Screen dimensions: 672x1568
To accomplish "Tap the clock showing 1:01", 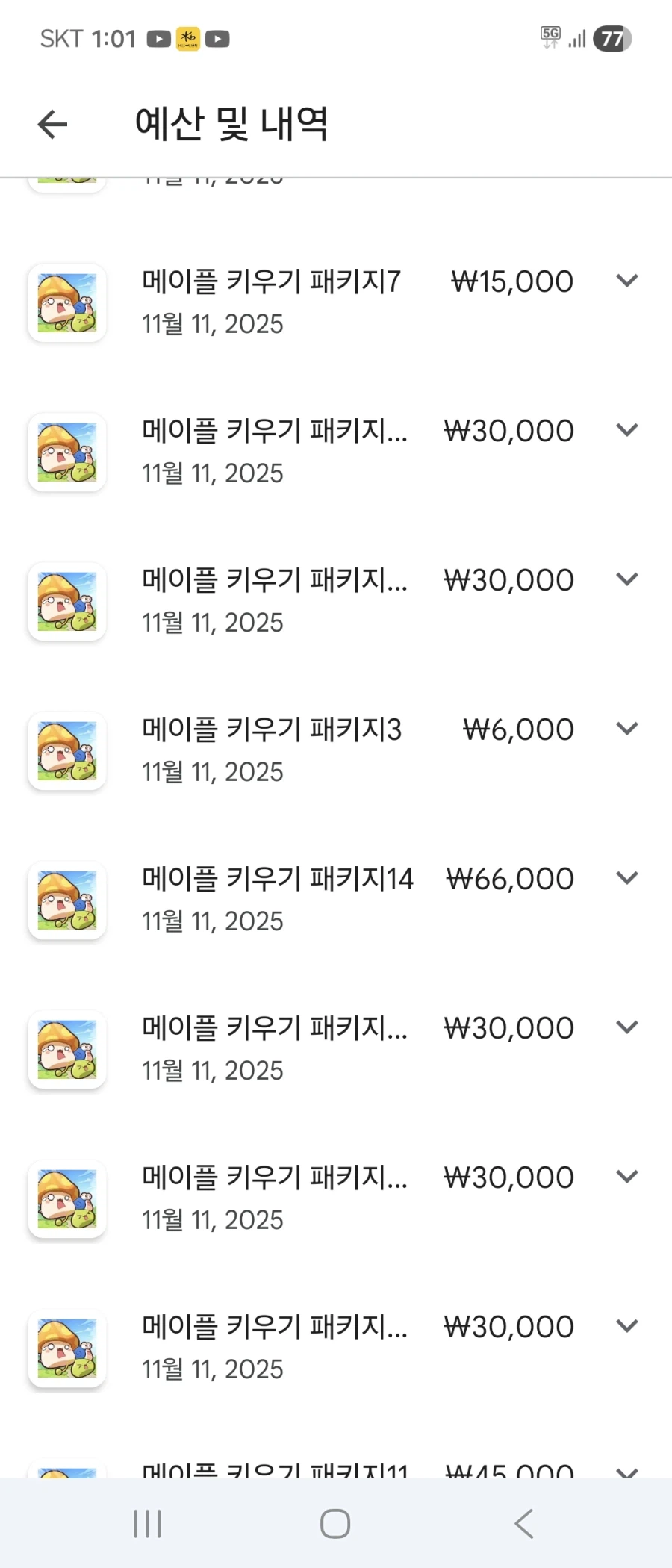I will point(113,37).
